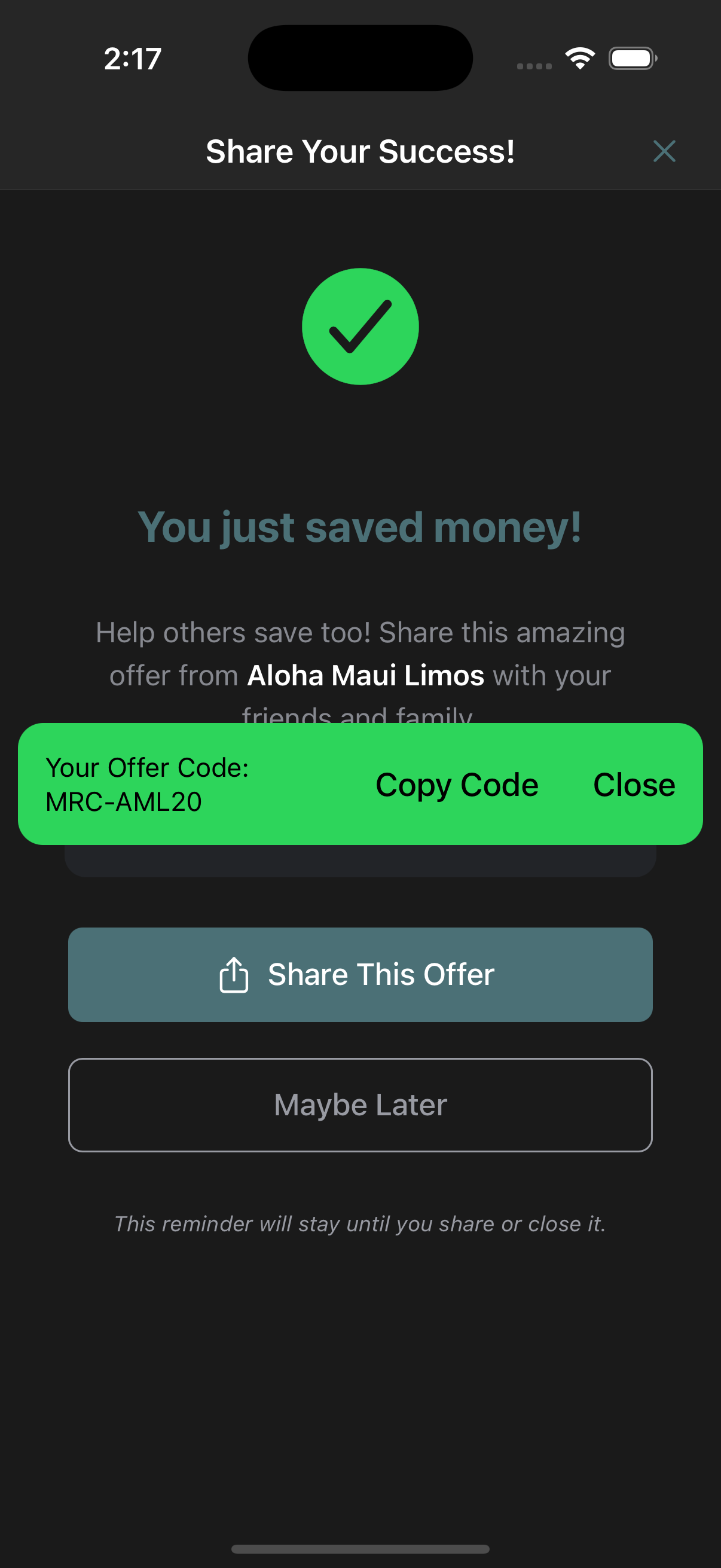The width and height of the screenshot is (721, 1568).
Task: Click the X icon to dismiss the sheet
Action: click(663, 151)
